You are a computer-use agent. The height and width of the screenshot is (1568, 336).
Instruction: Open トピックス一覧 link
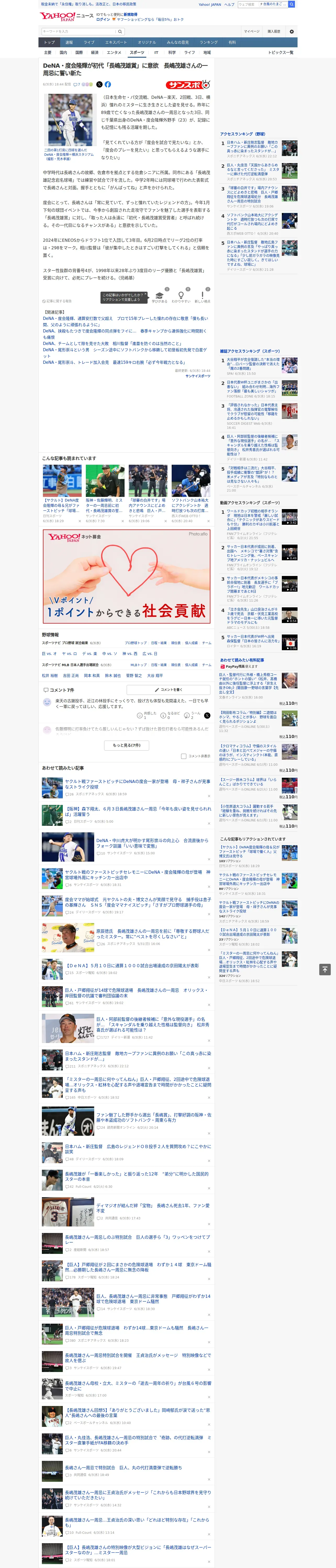[281, 52]
